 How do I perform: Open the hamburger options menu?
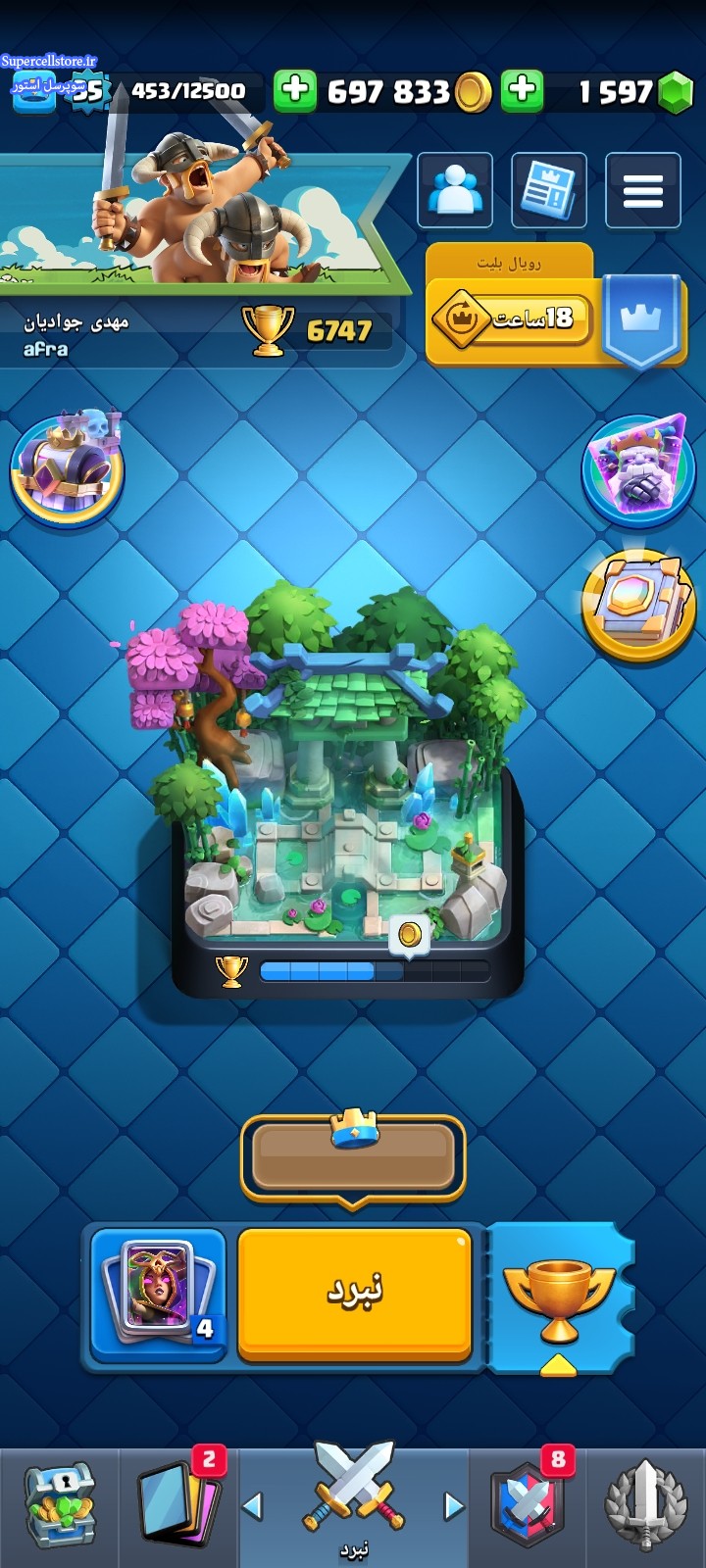coord(643,190)
